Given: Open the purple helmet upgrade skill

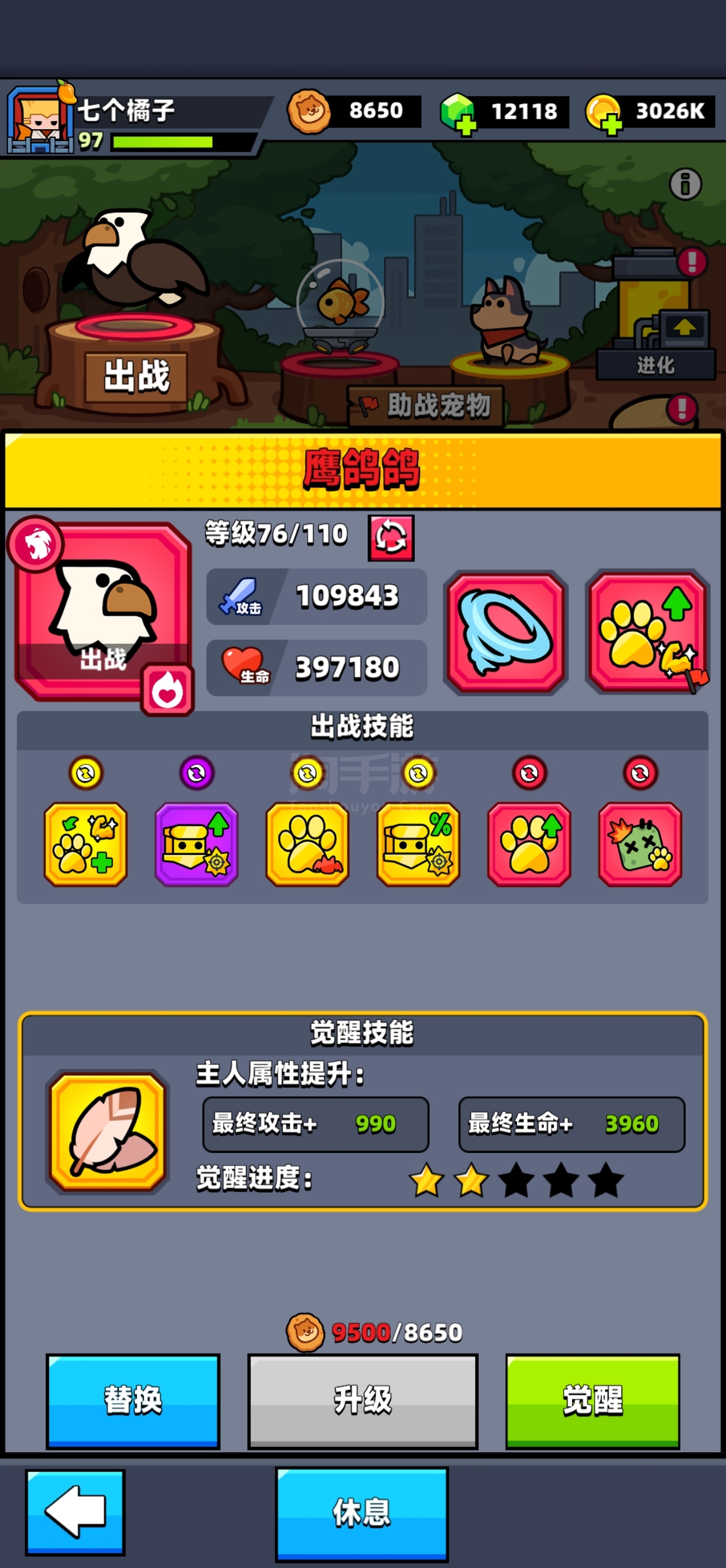Looking at the screenshot, I should (196, 845).
